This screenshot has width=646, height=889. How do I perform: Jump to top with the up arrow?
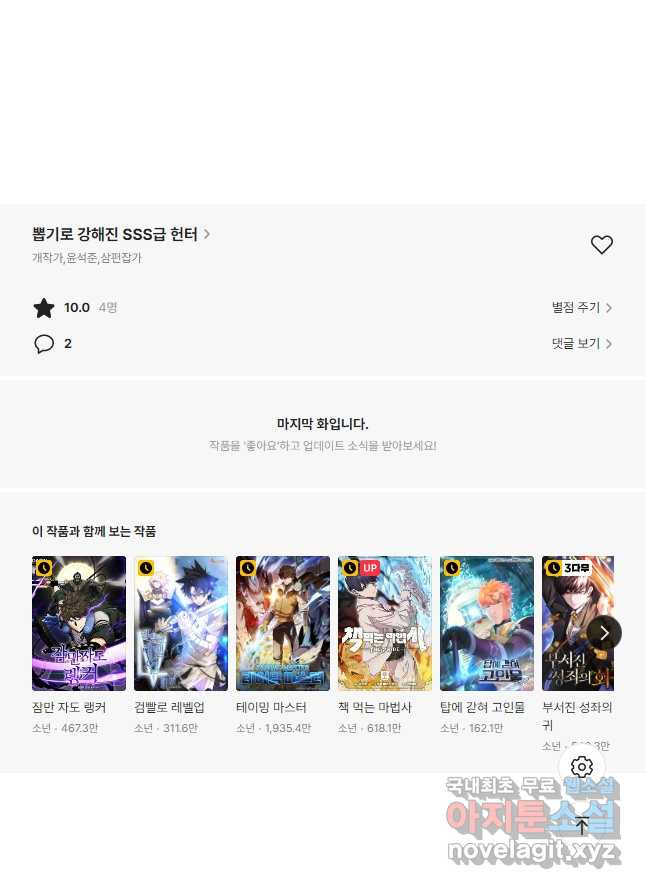click(x=582, y=826)
